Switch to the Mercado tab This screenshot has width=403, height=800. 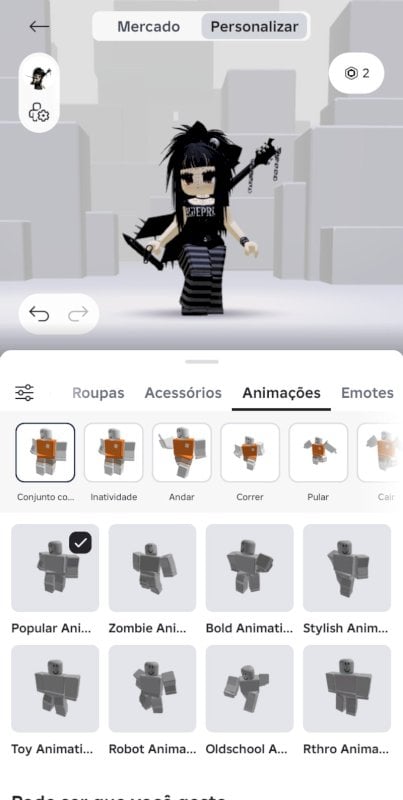(x=148, y=27)
